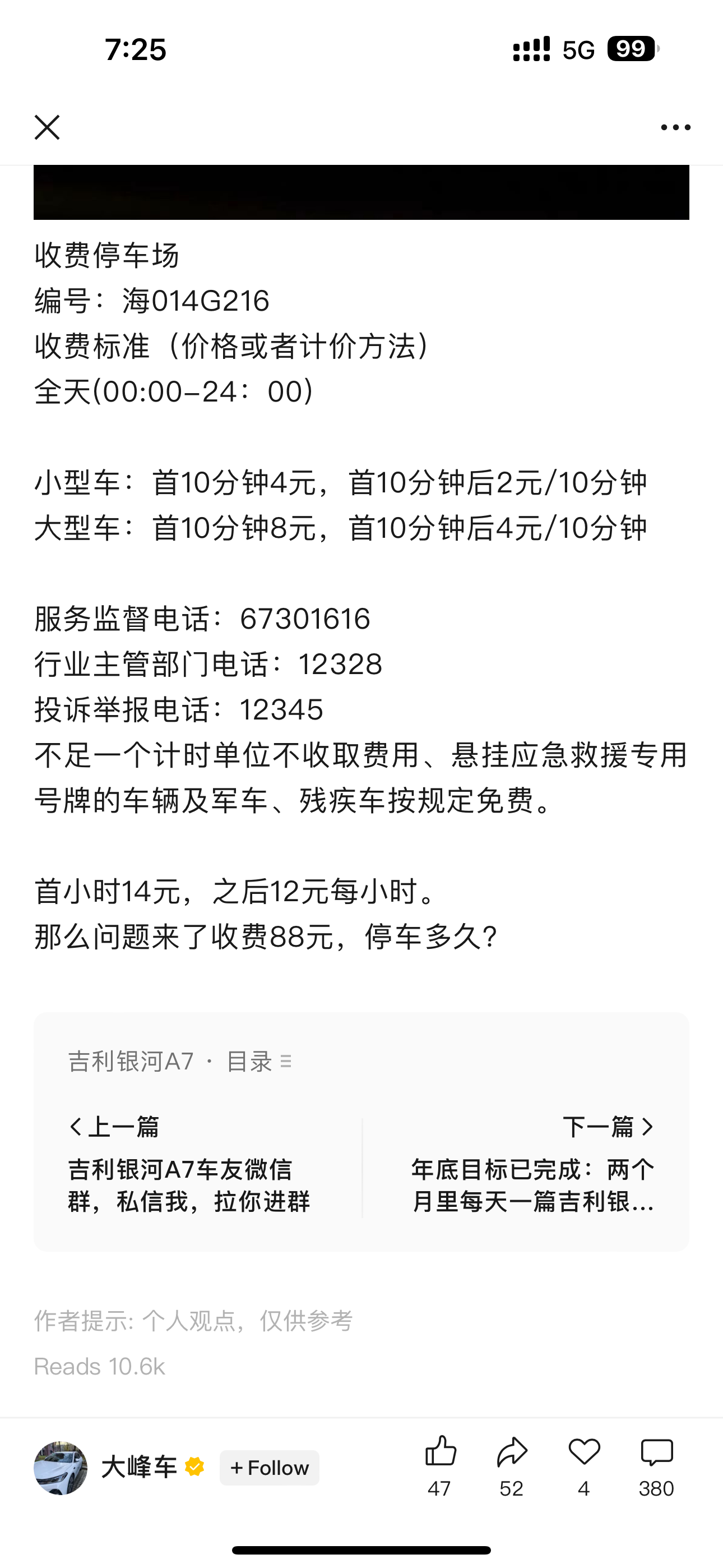Open the comments section

(657, 1453)
